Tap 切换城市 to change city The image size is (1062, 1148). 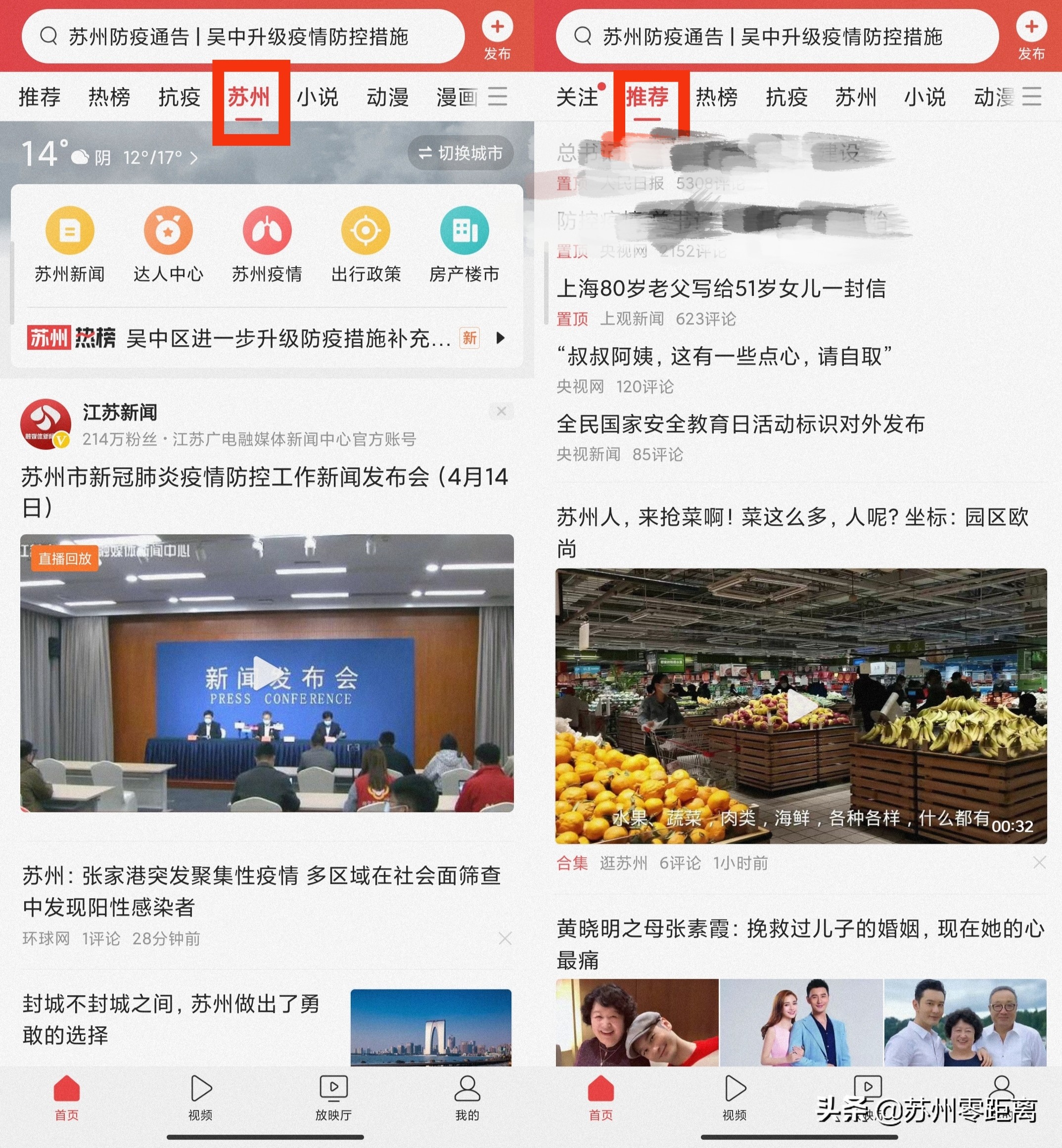coord(460,153)
